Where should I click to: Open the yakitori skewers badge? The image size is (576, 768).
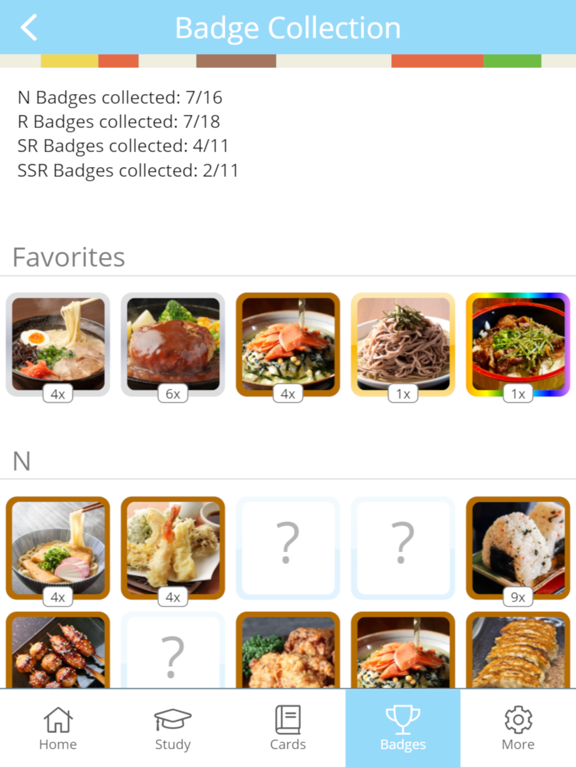pos(58,650)
